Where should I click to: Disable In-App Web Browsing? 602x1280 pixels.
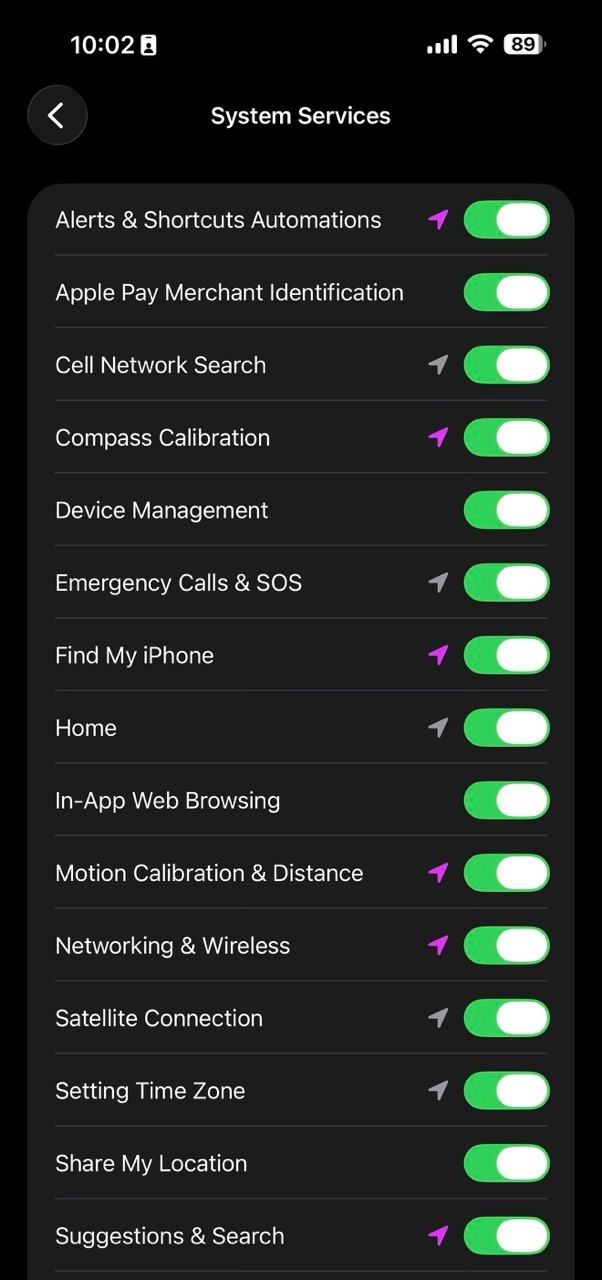click(507, 800)
